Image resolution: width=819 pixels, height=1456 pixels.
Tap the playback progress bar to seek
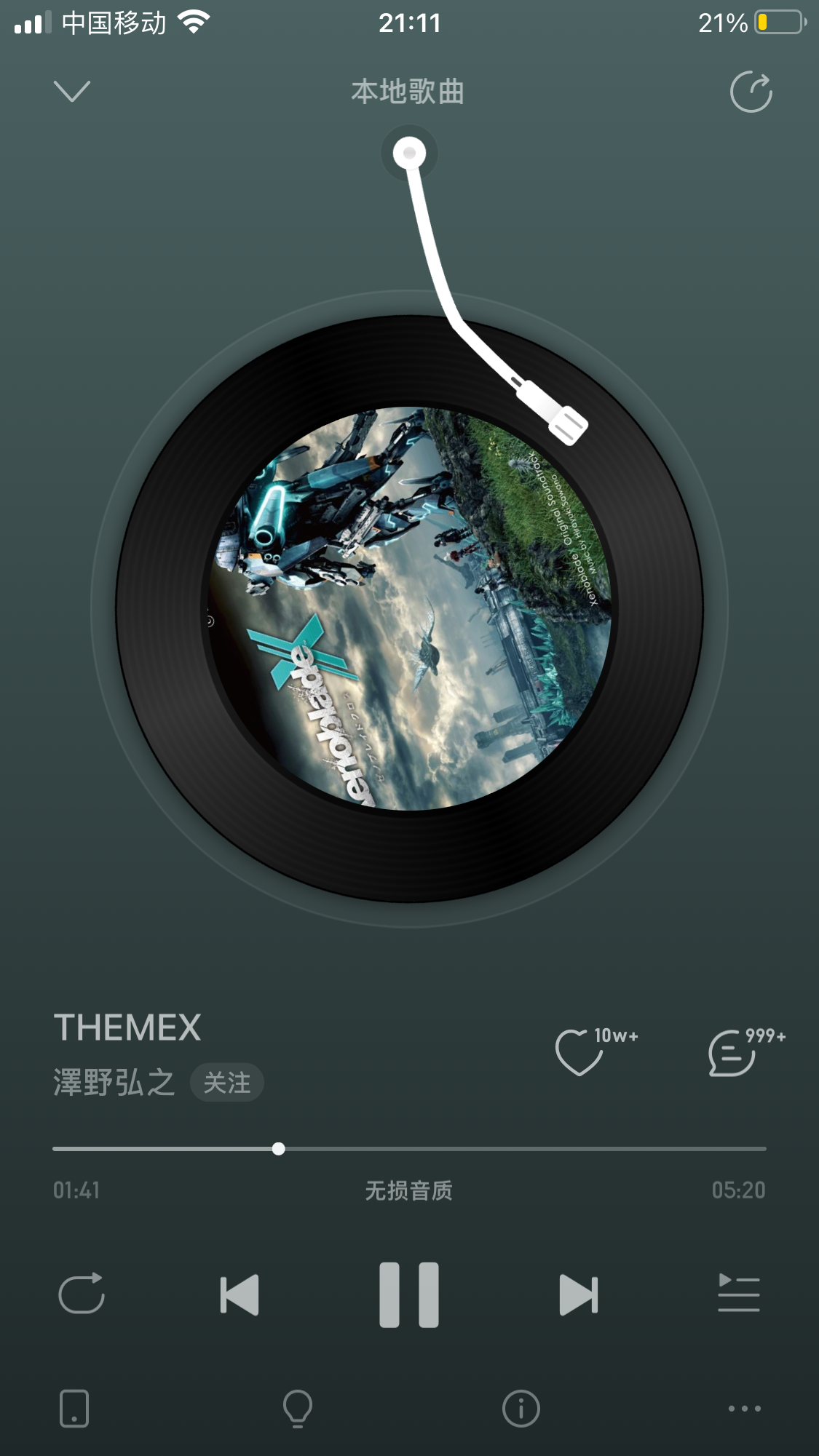pyautogui.click(x=510, y=1149)
